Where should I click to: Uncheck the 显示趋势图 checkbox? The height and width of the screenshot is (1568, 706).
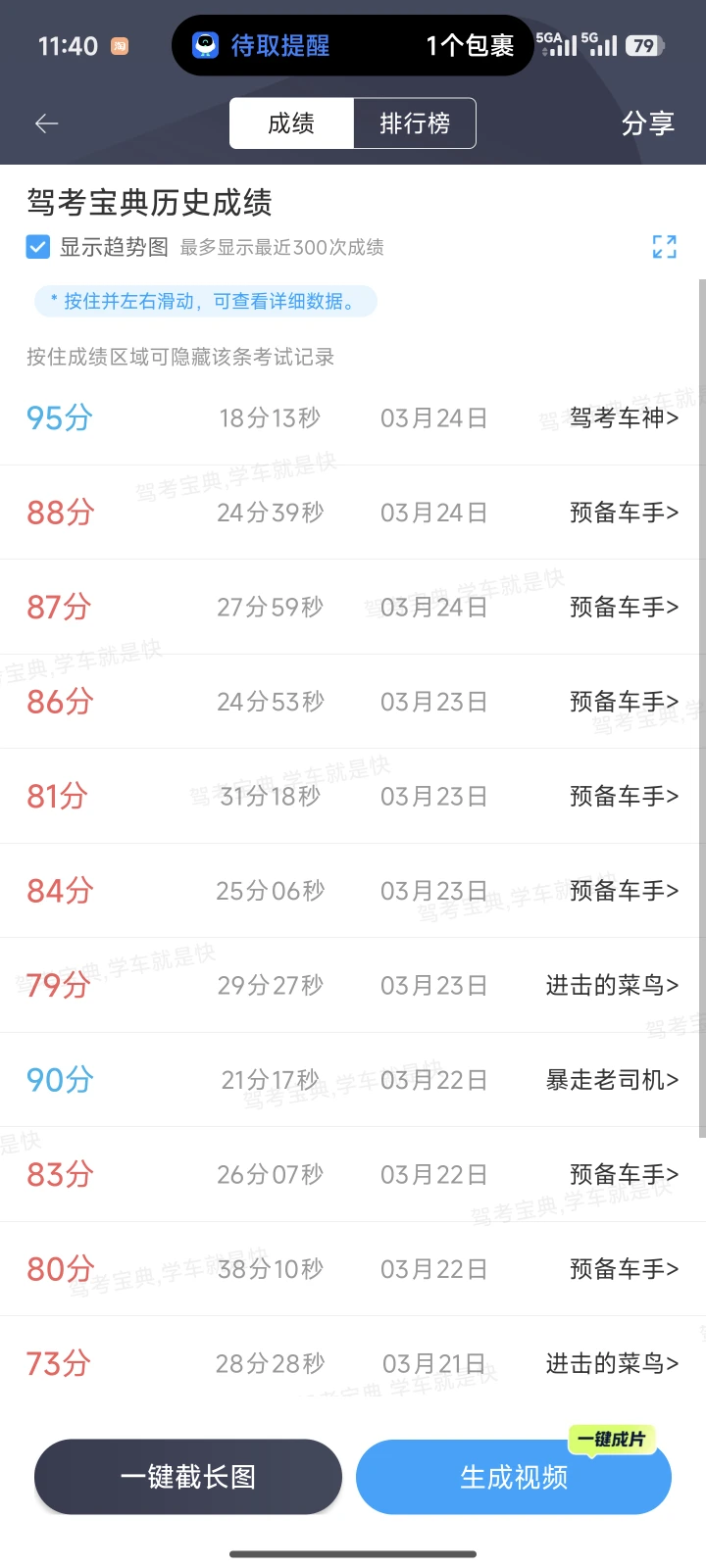click(38, 247)
